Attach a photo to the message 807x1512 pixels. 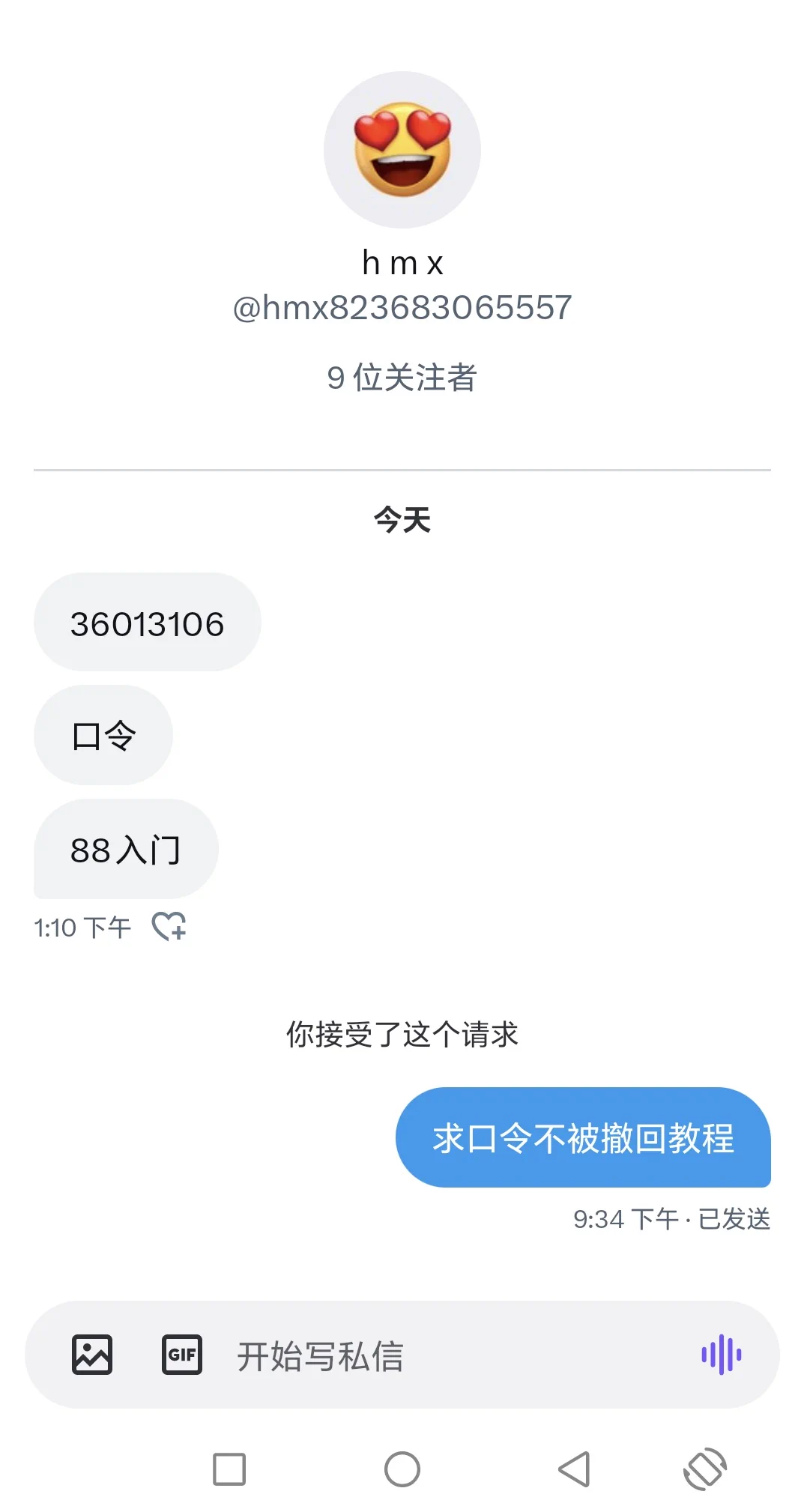[x=92, y=1355]
